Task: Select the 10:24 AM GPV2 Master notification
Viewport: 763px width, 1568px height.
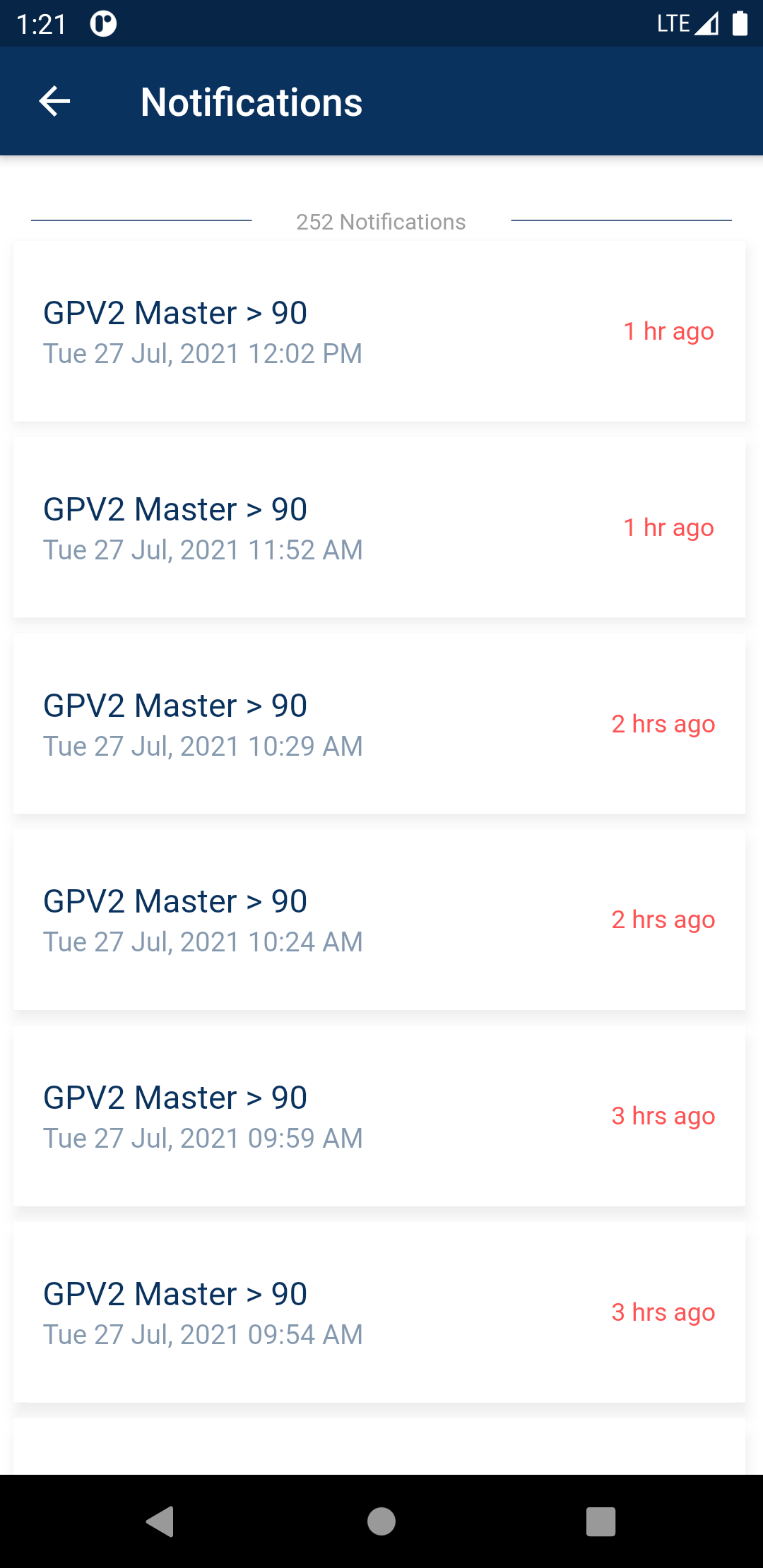Action: point(379,920)
